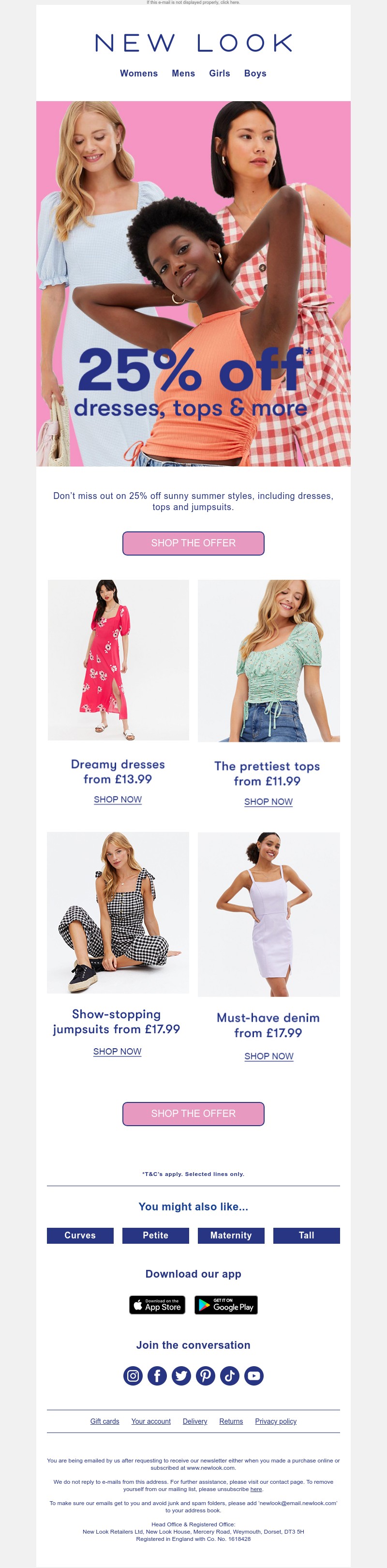Tap SHOP THE OFFER below the intro text

point(193,543)
